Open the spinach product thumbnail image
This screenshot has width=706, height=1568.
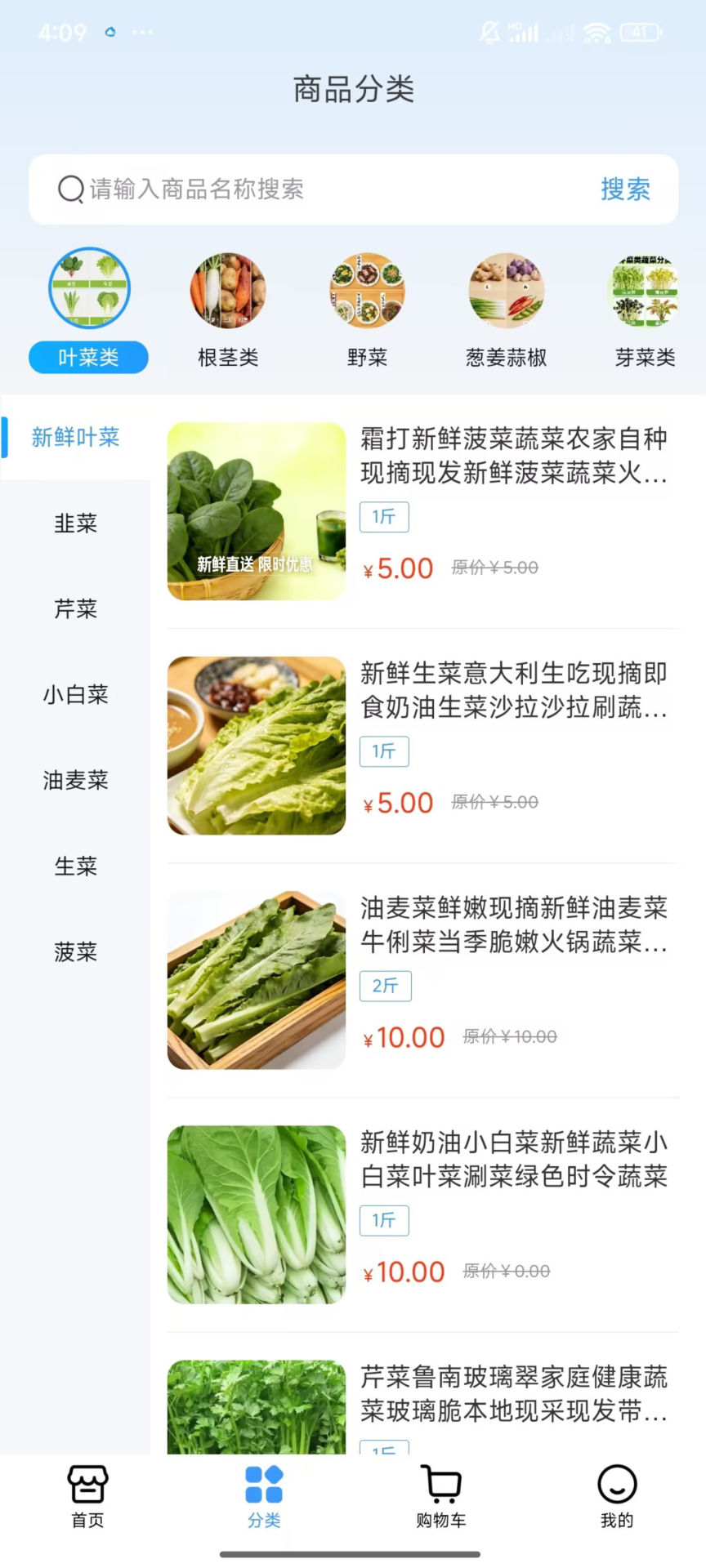pyautogui.click(x=256, y=511)
